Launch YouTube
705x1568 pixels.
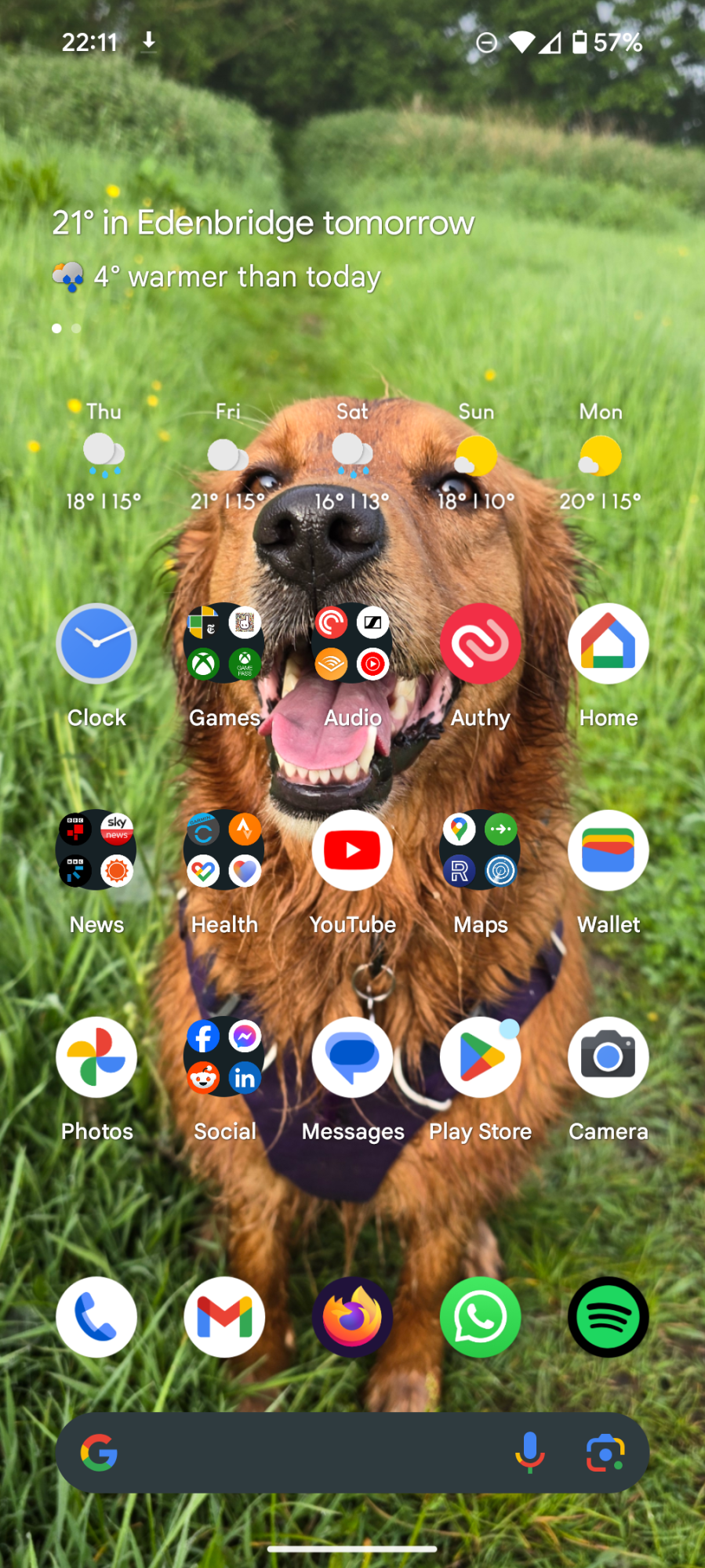point(352,851)
